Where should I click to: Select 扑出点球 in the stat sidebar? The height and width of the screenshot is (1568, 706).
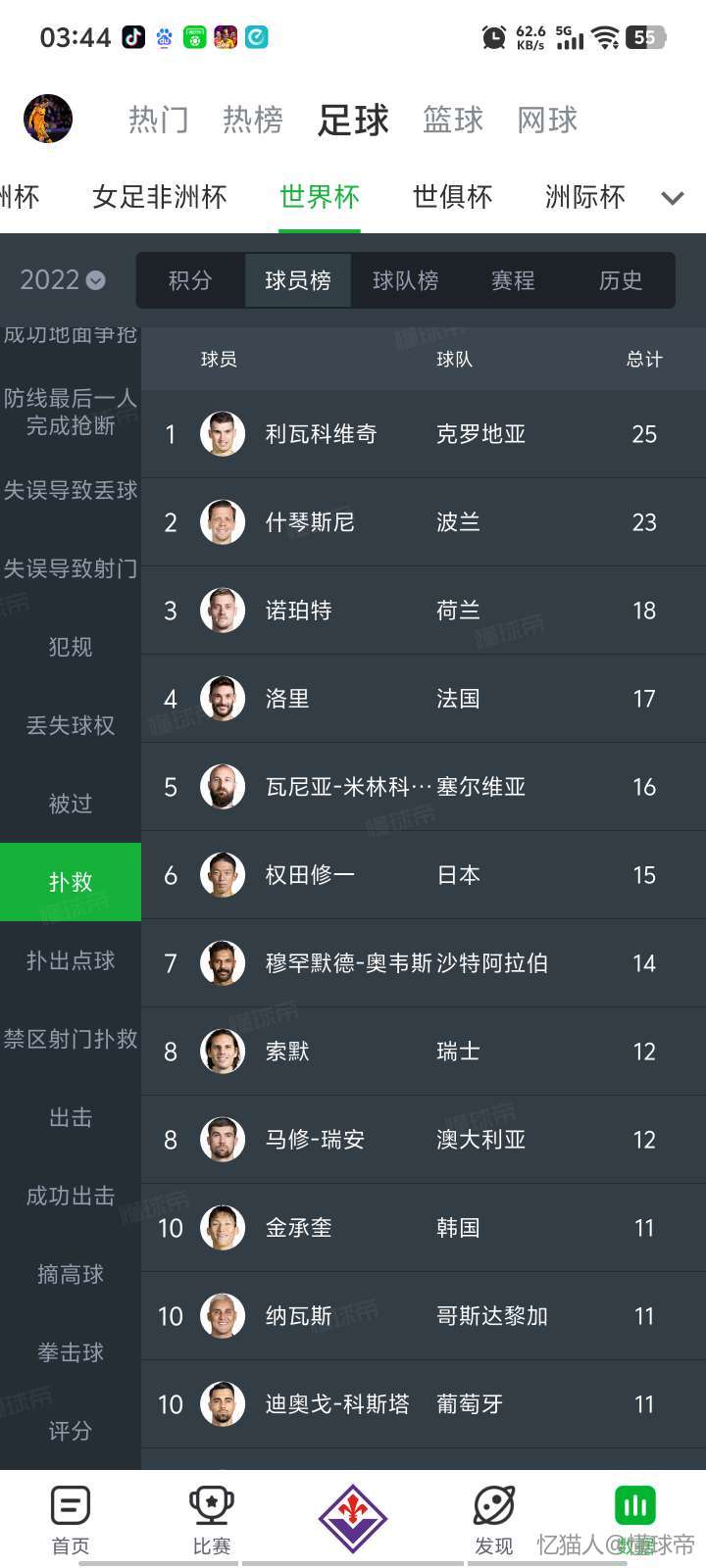[71, 960]
